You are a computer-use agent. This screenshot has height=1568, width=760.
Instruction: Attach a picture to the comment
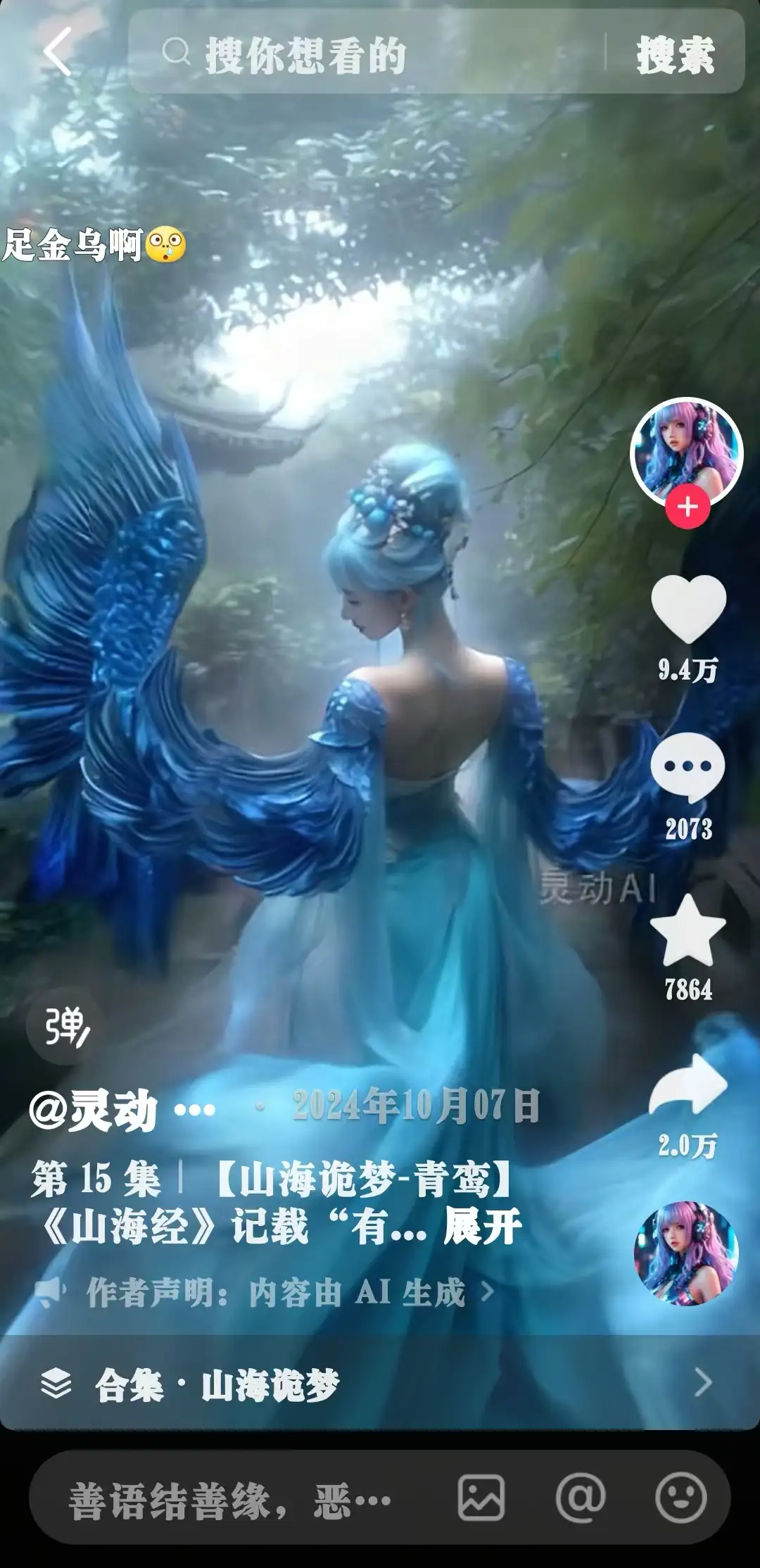(481, 1498)
